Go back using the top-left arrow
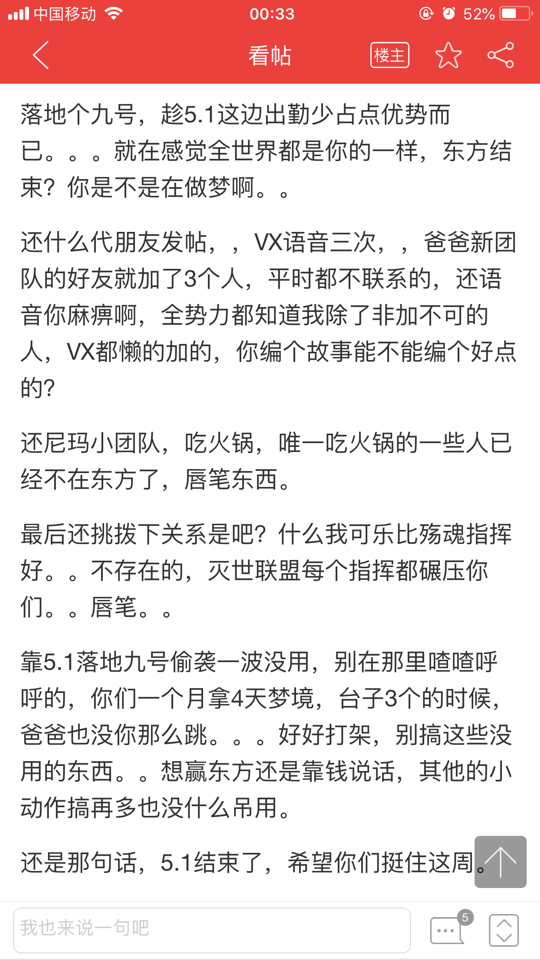Image resolution: width=540 pixels, height=960 pixels. coord(40,56)
